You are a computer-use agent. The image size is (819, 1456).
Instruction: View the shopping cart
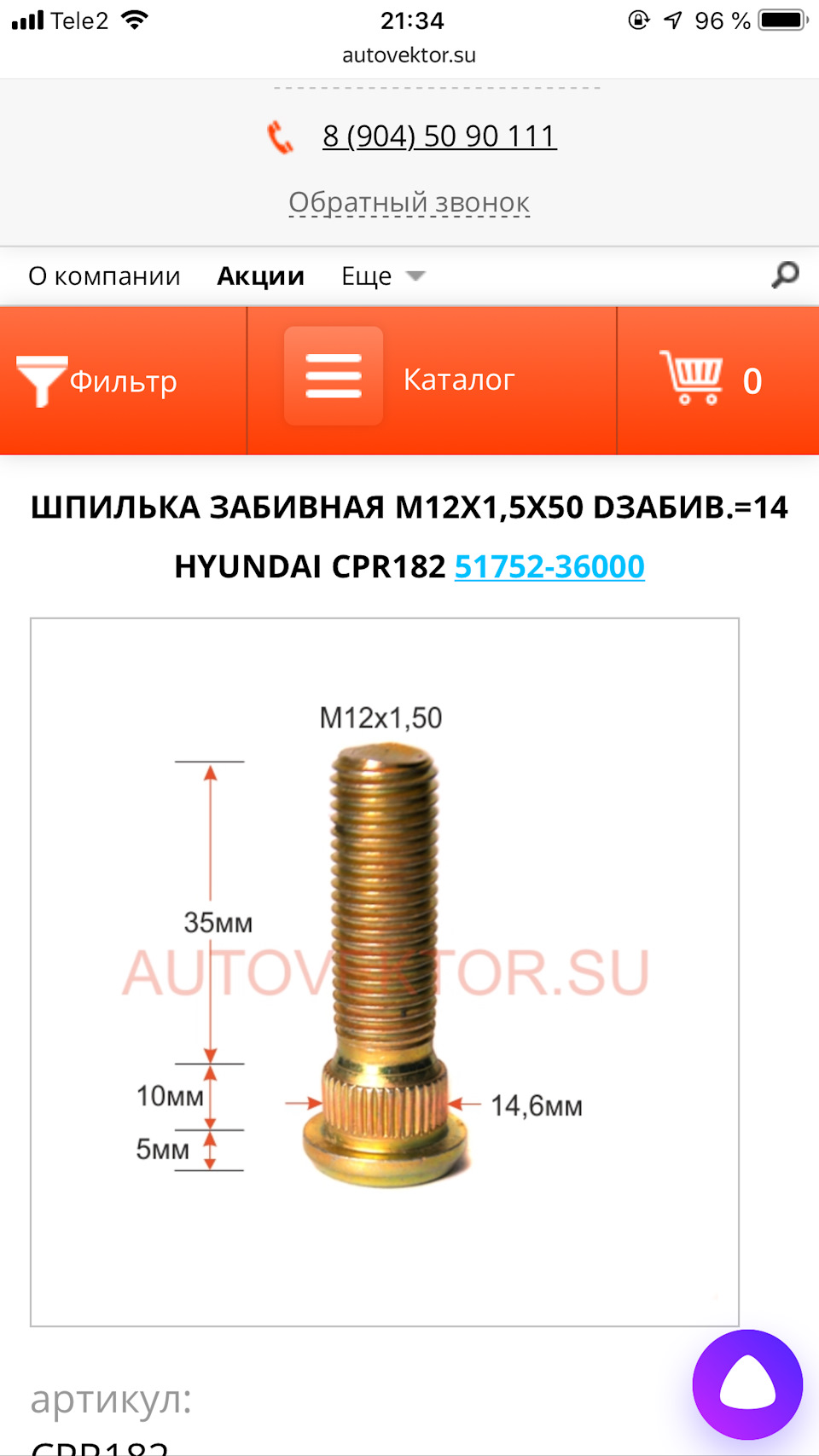click(712, 379)
